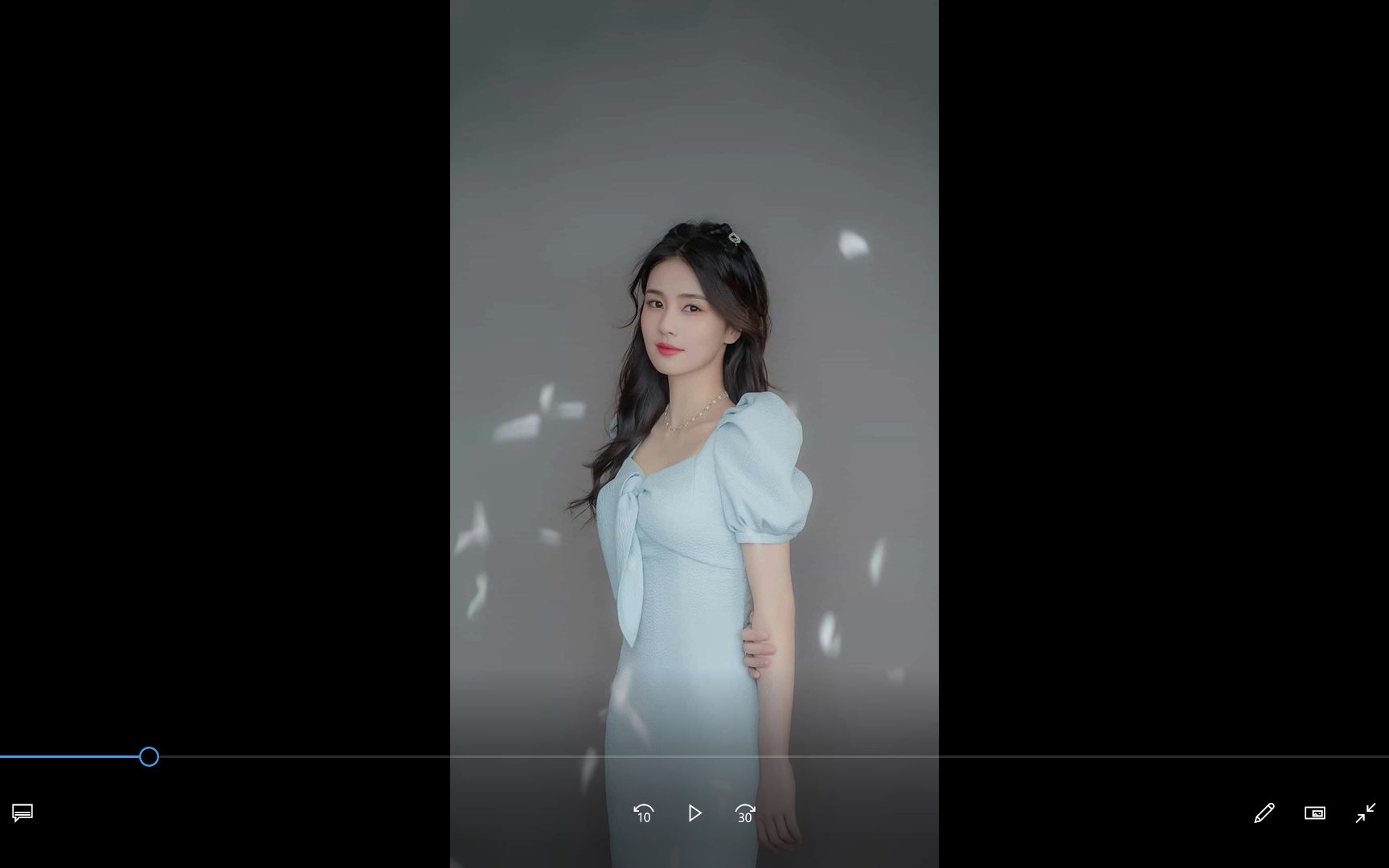Exit full screen mode
The image size is (1389, 868).
(1365, 813)
